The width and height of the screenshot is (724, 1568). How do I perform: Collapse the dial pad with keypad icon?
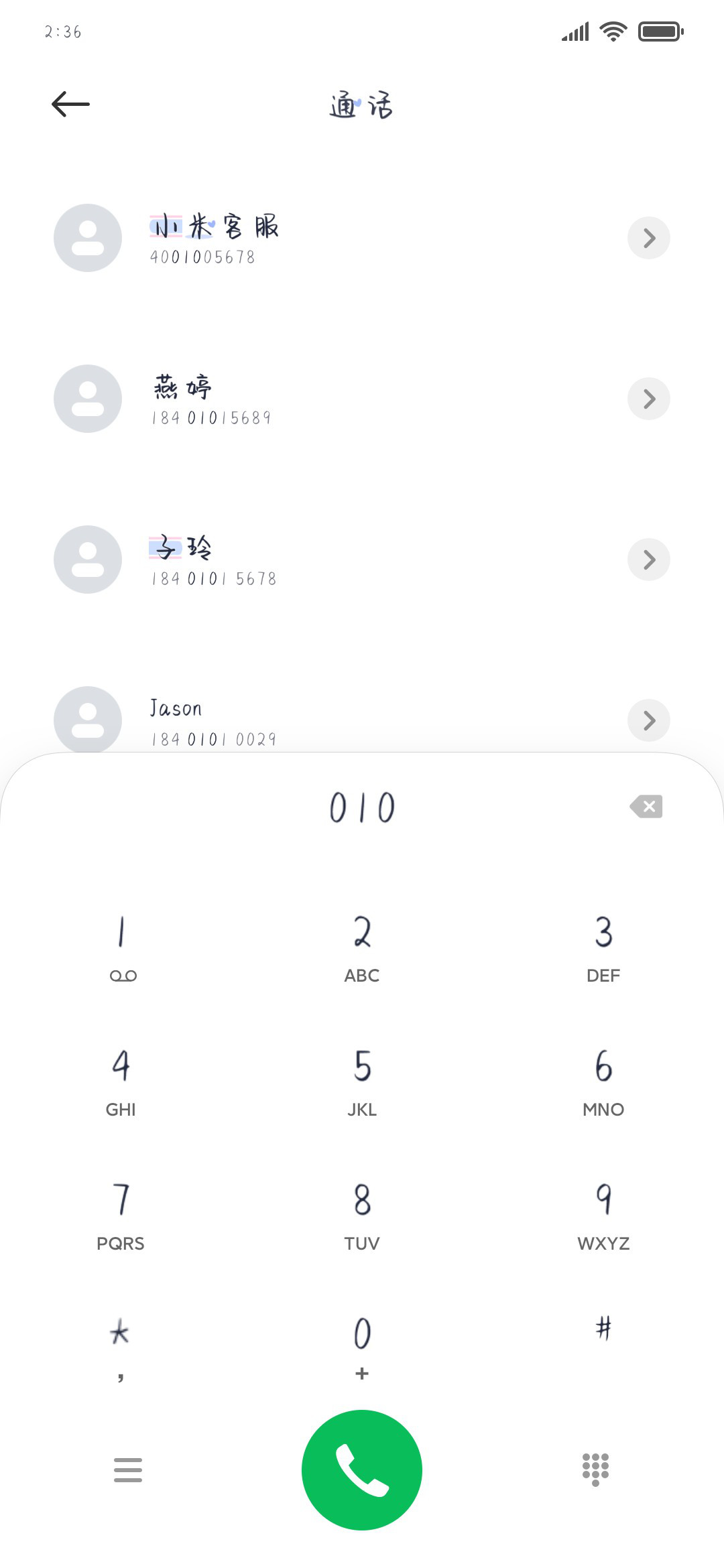(x=595, y=1470)
